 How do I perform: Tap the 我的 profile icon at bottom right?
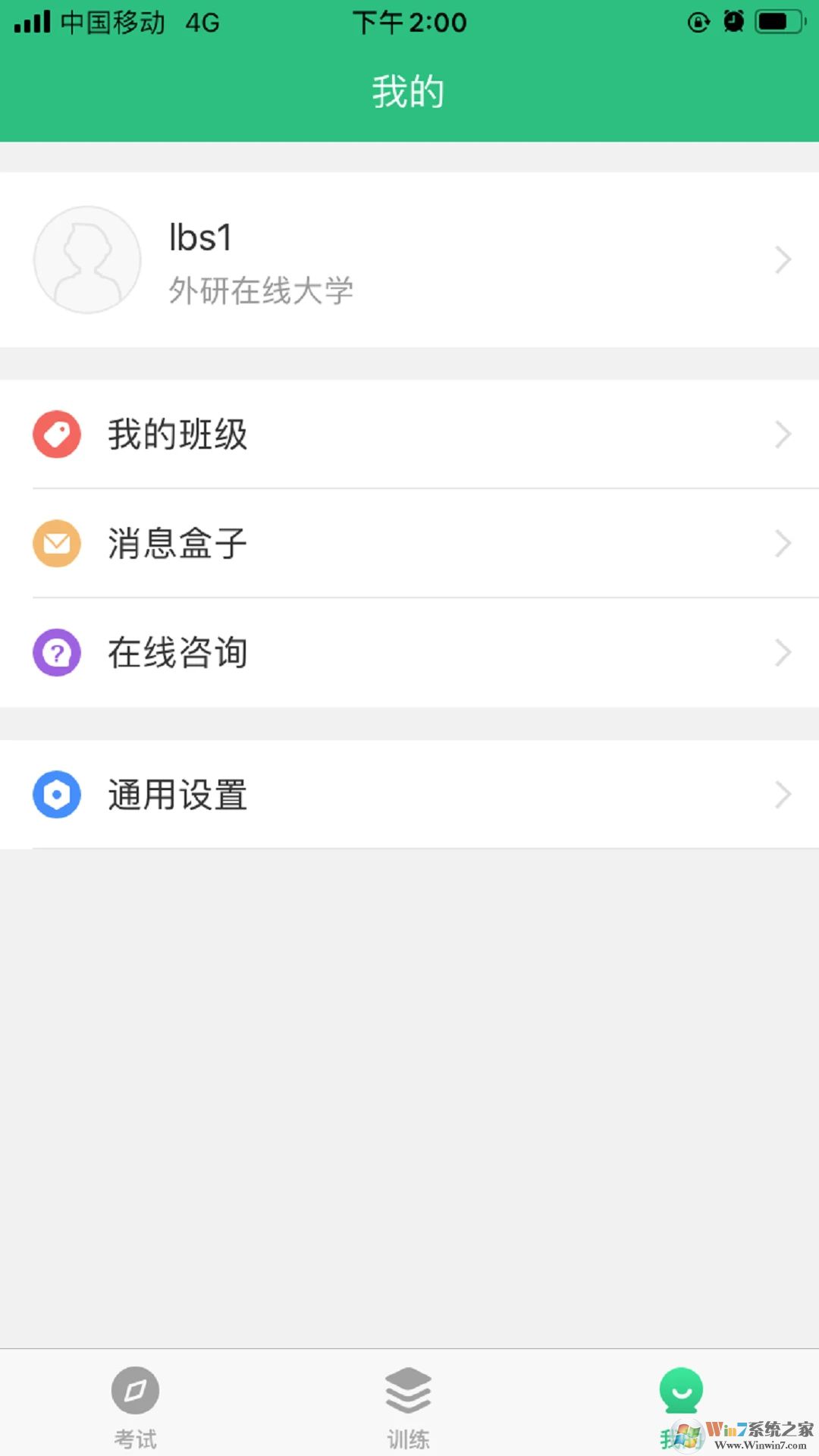[681, 1392]
